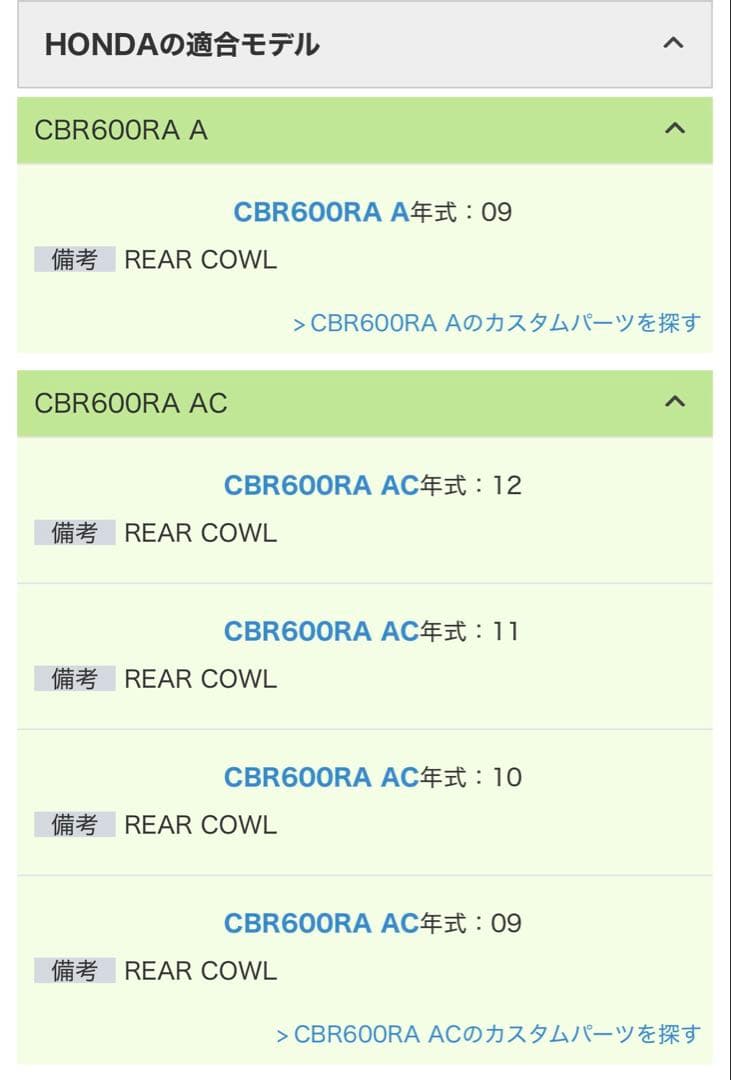731x1080 pixels.
Task: Click the REAR COWL text under 年式 12
Action: 199,533
